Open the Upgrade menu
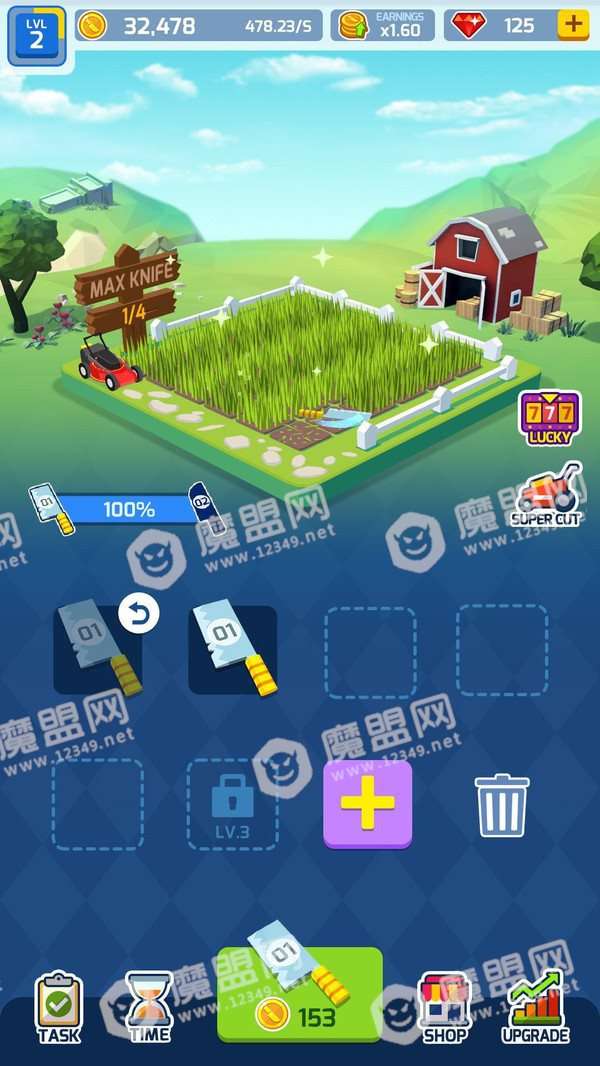The image size is (600, 1066). pos(535,1008)
